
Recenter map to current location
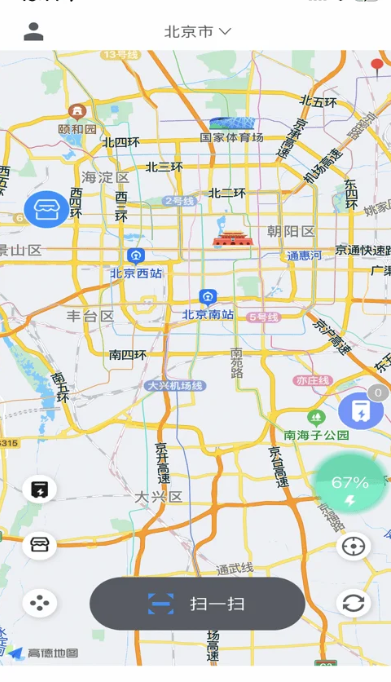353,546
